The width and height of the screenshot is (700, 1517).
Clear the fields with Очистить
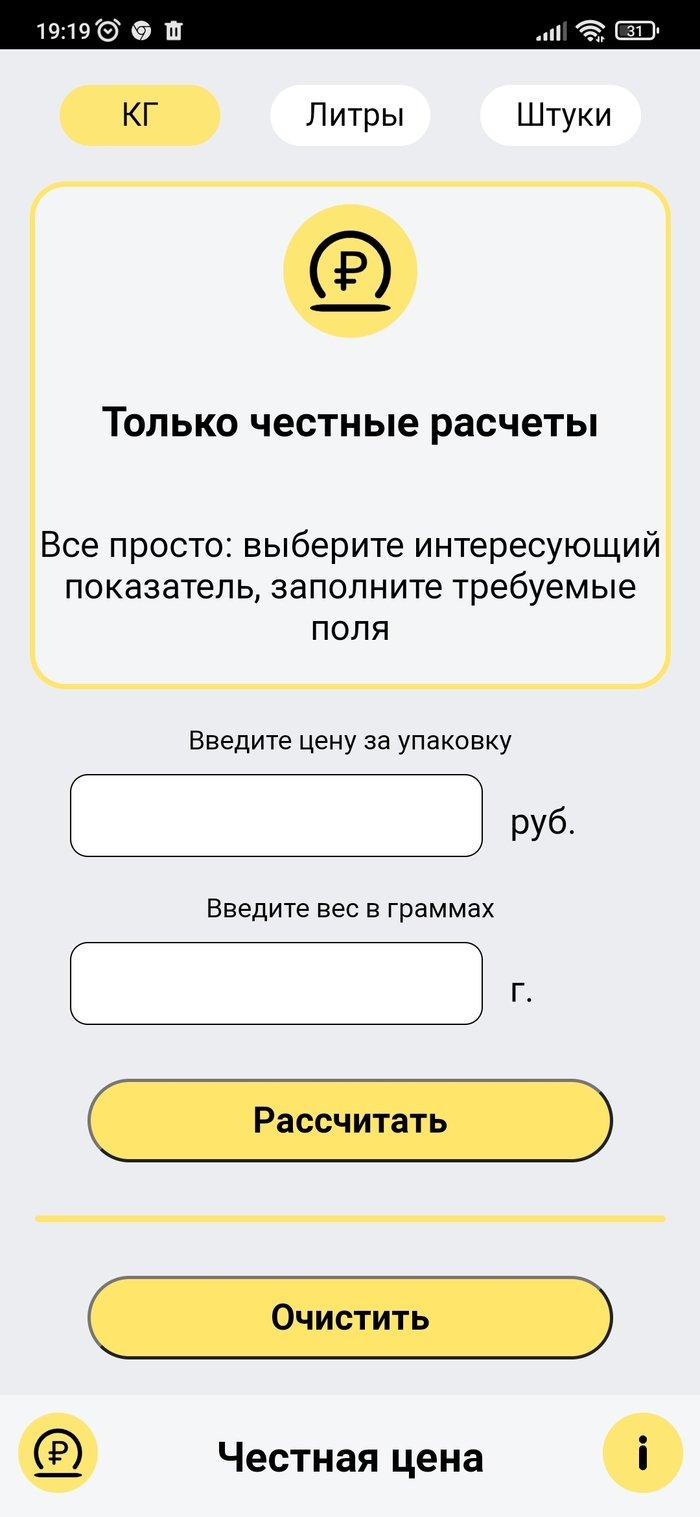point(350,1317)
